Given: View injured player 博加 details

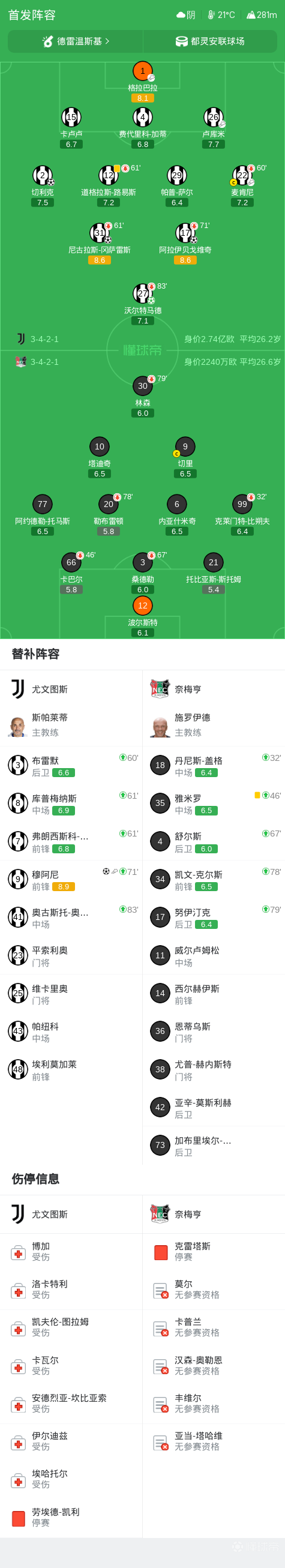Looking at the screenshot, I should [71, 1251].
